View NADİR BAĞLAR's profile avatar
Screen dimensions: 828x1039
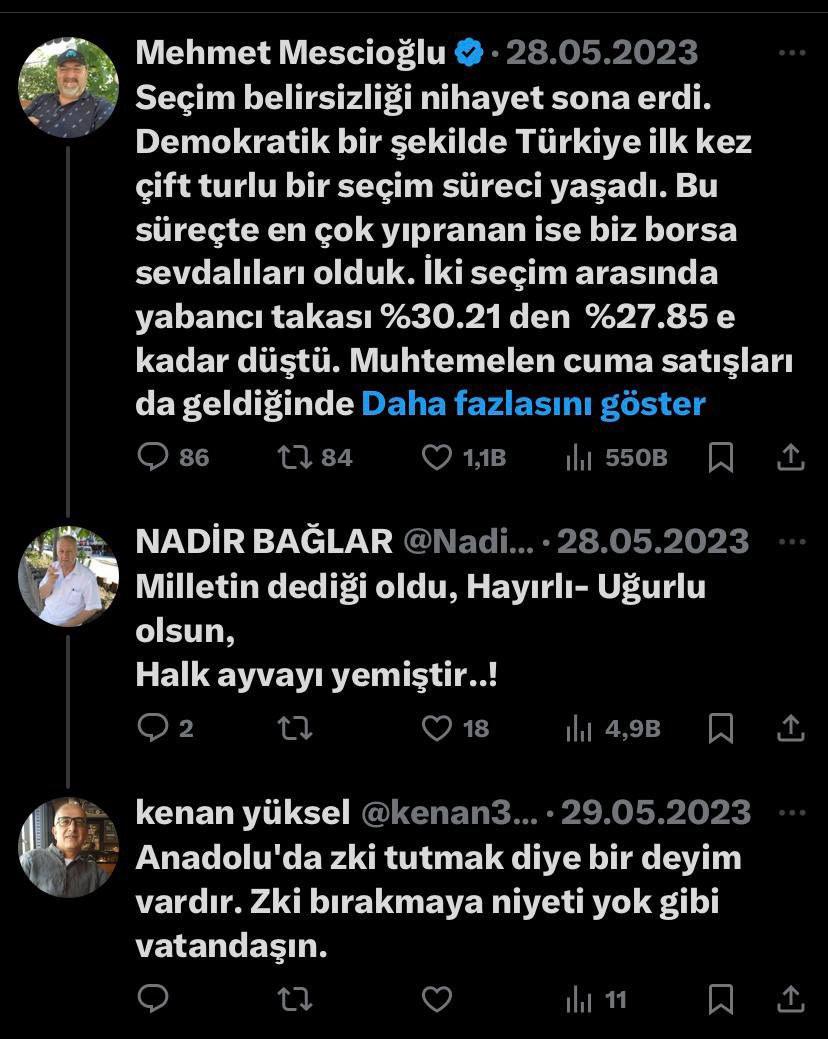69,576
